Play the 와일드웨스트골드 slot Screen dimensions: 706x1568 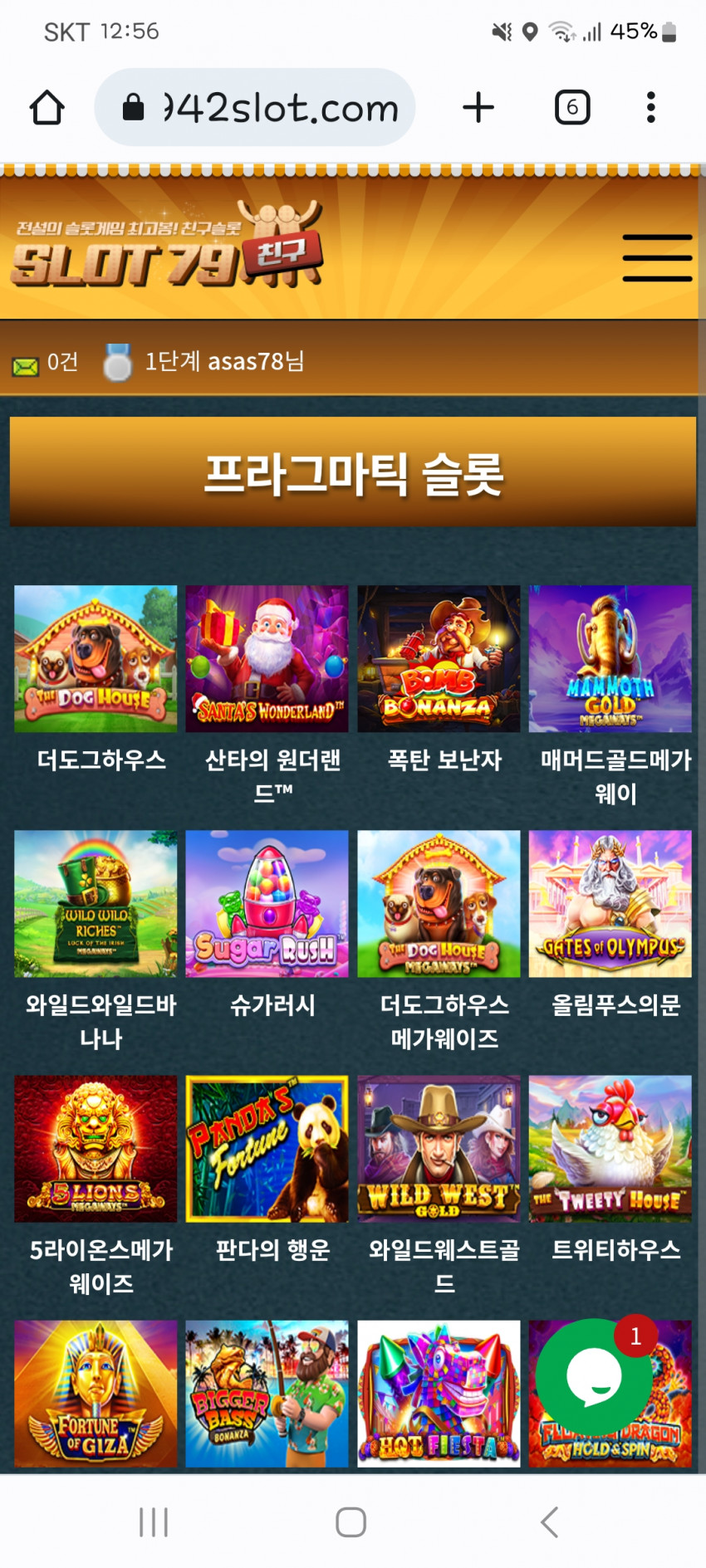click(439, 1149)
